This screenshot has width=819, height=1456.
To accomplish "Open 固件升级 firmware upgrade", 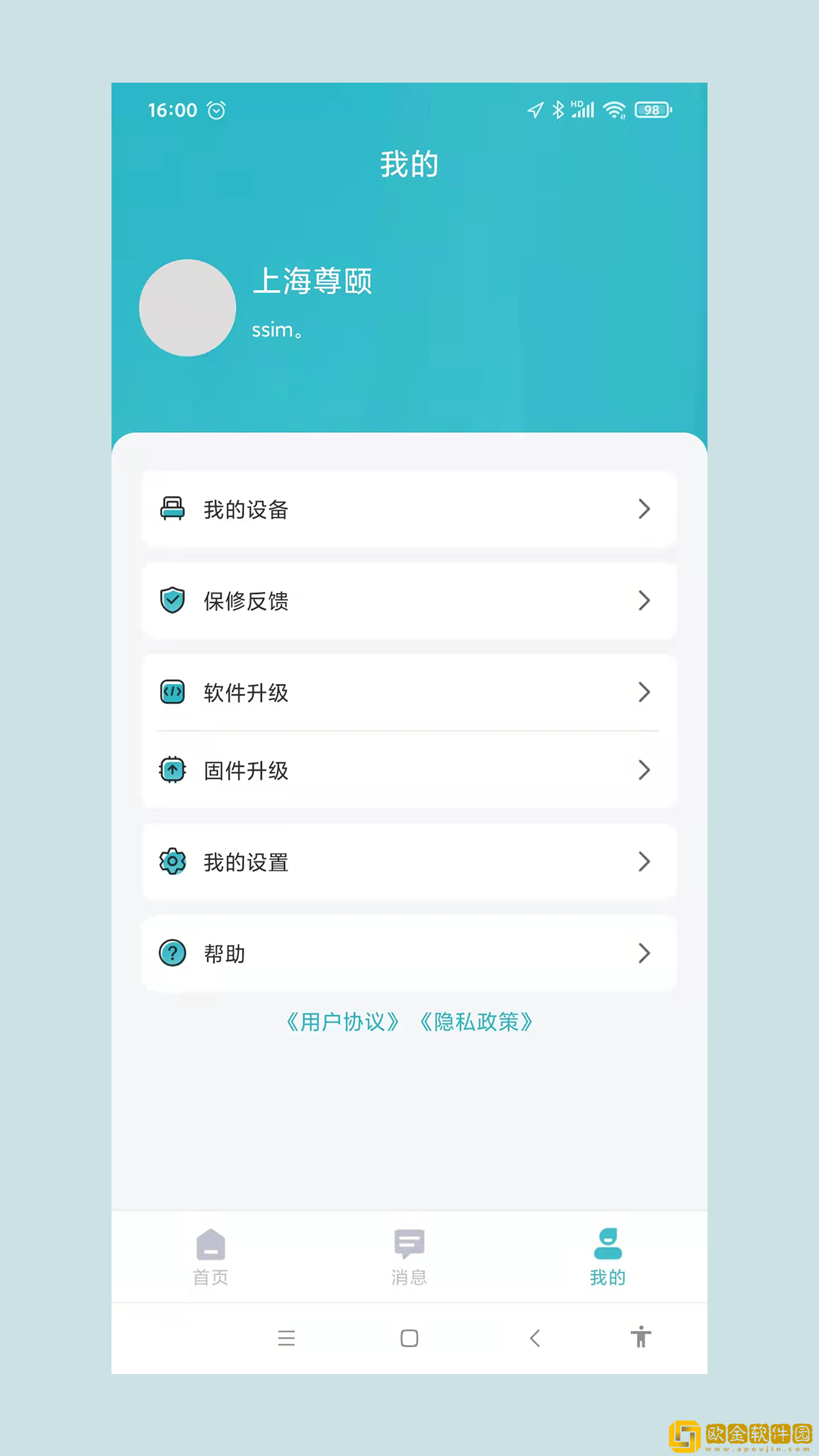I will (408, 770).
